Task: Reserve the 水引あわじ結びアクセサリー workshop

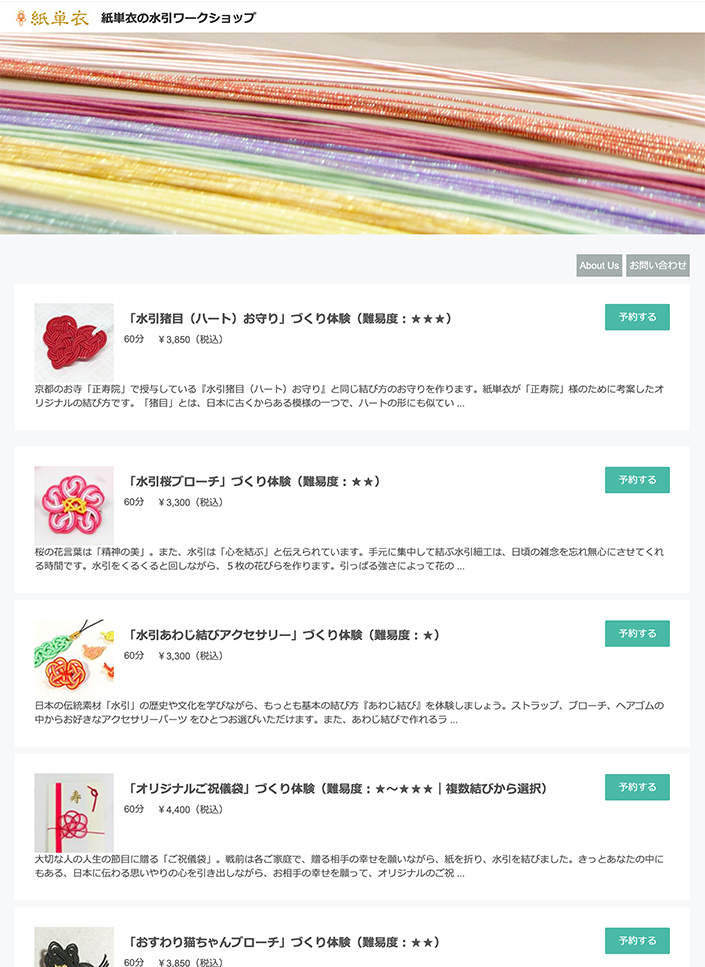Action: tap(637, 634)
